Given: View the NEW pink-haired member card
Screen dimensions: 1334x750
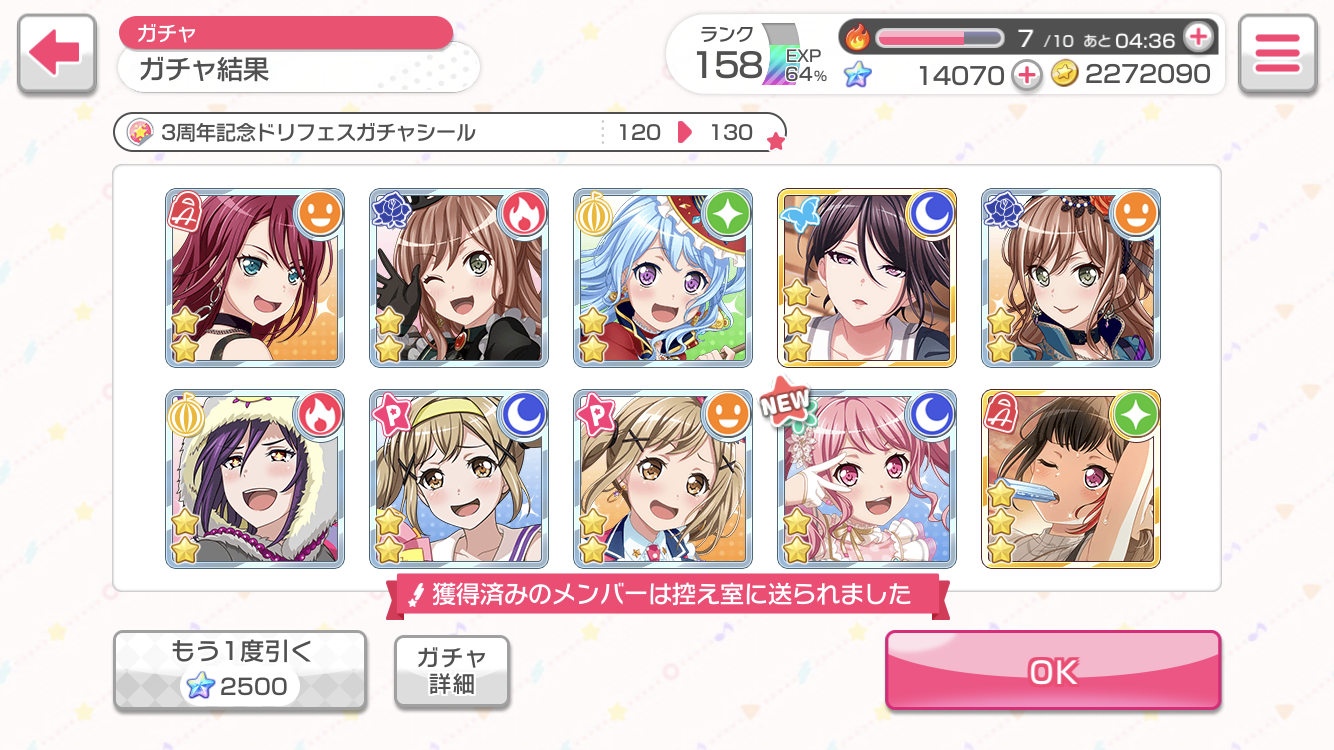Looking at the screenshot, I should pyautogui.click(x=866, y=480).
